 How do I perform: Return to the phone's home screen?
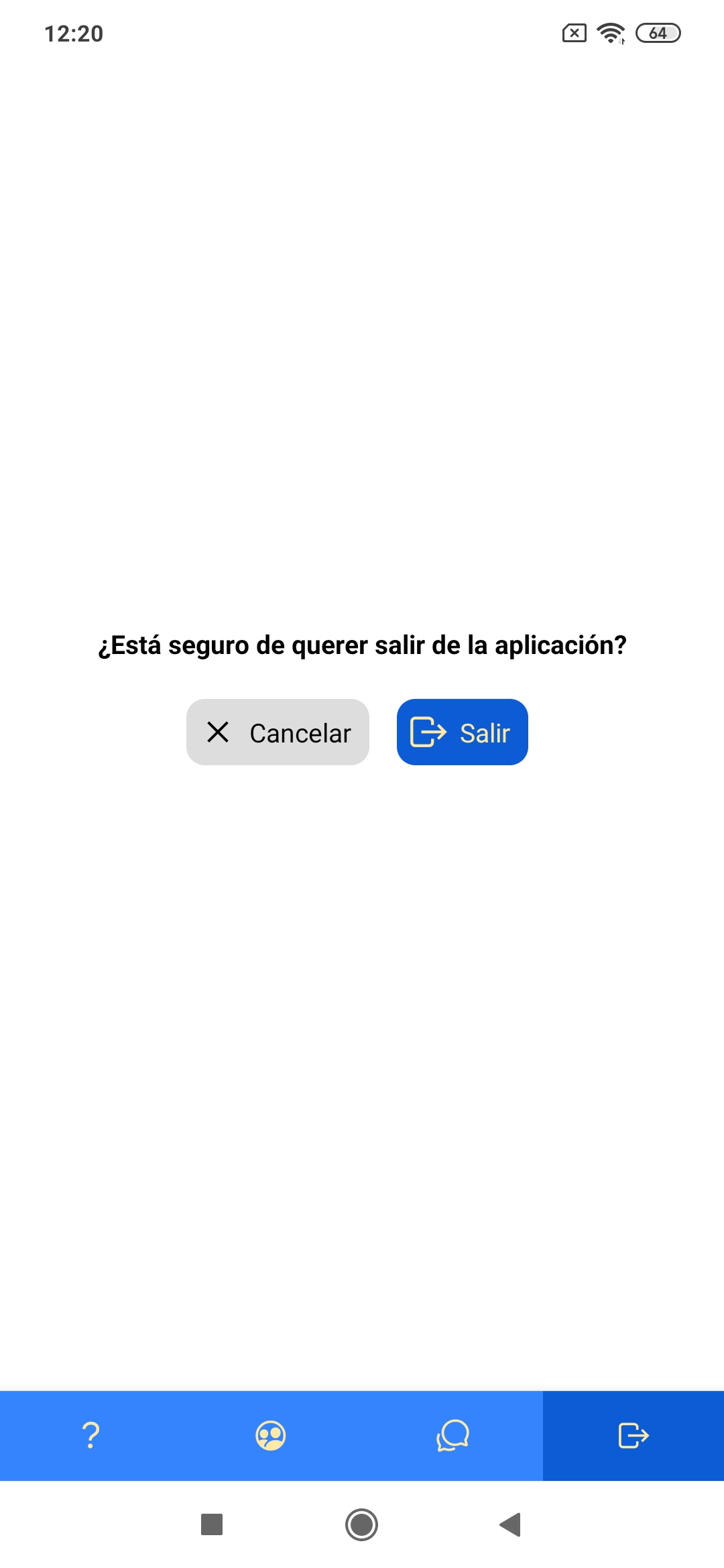(361, 1524)
